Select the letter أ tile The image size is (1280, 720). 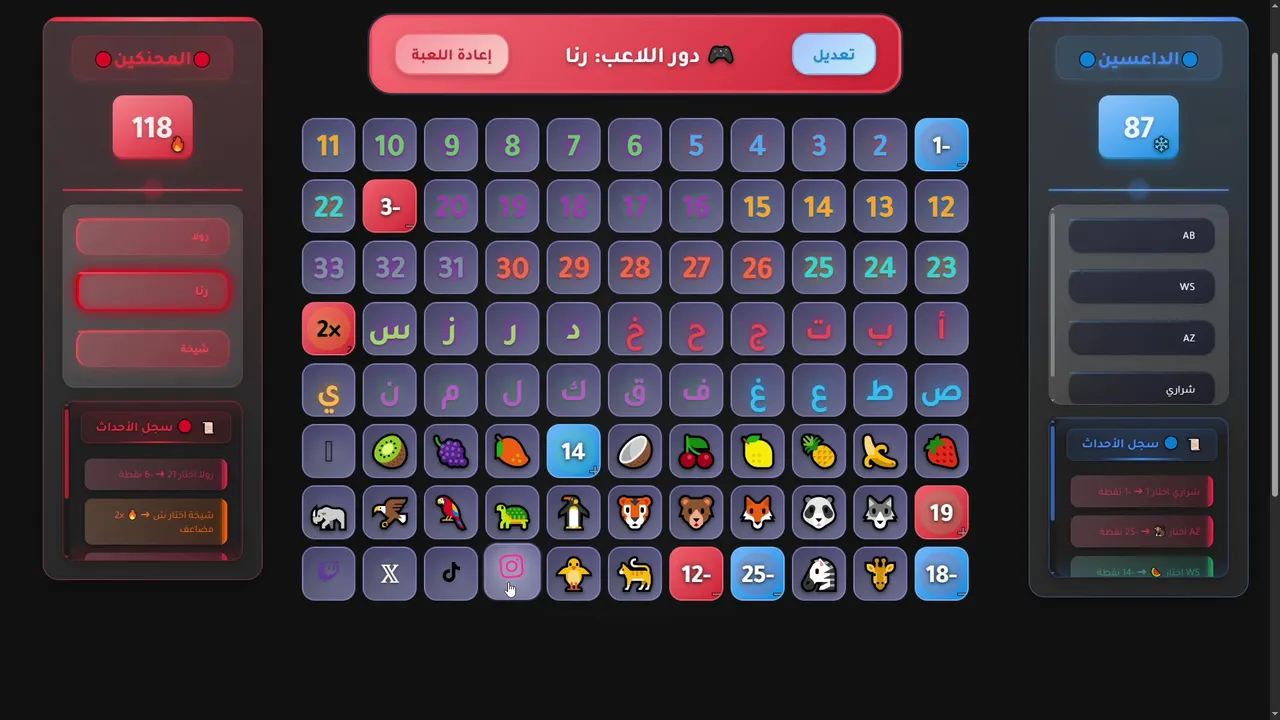(941, 330)
